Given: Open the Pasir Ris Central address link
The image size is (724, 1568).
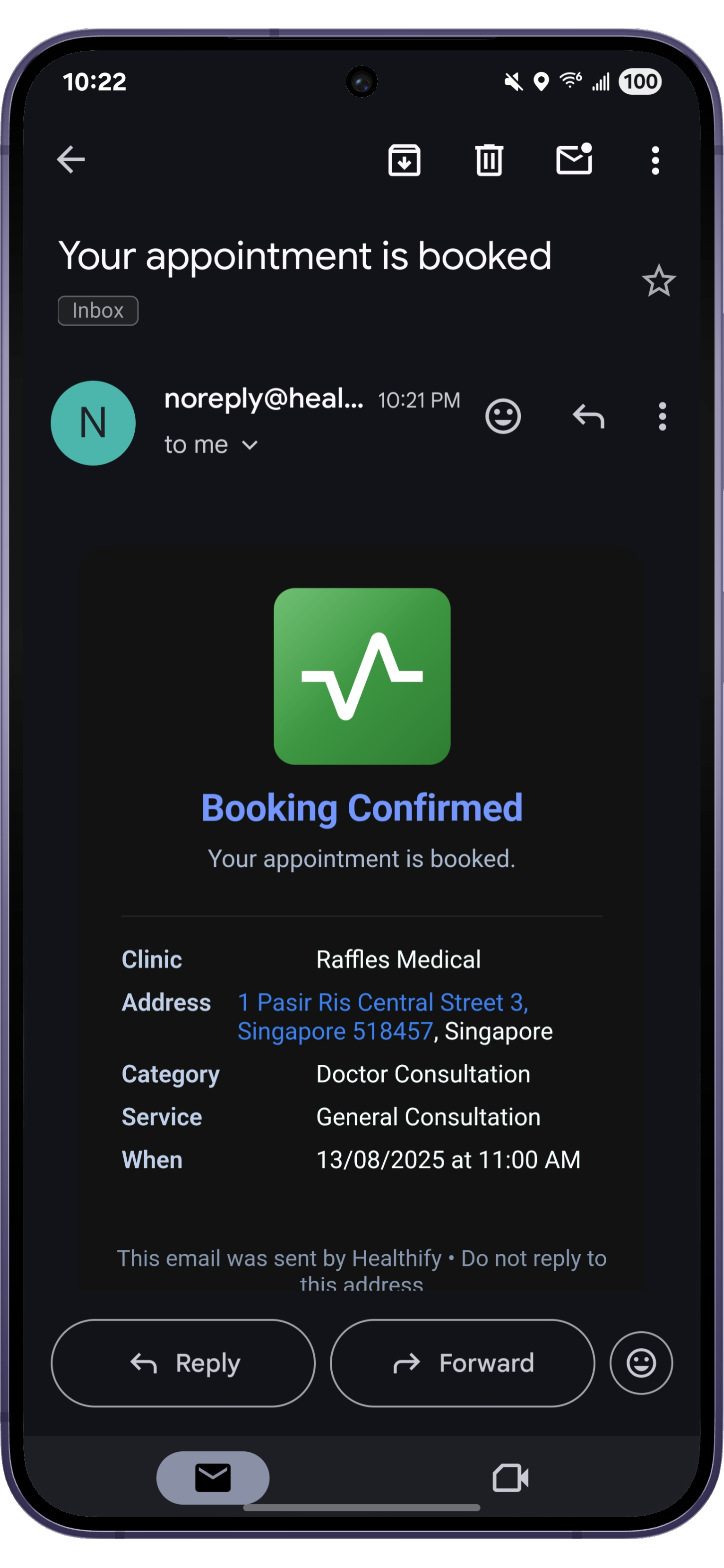Looking at the screenshot, I should click(x=382, y=1016).
